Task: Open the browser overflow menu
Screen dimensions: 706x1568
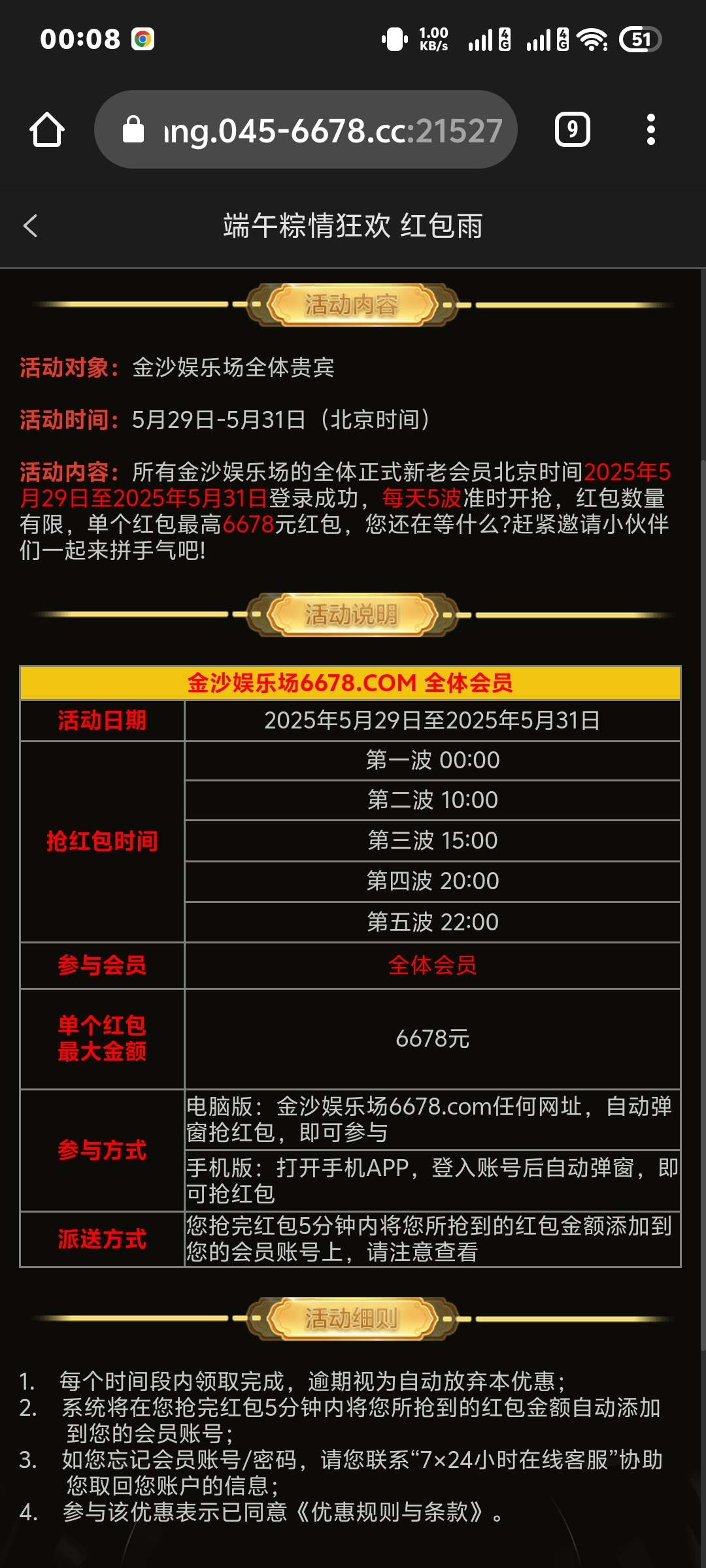Action: pos(650,130)
